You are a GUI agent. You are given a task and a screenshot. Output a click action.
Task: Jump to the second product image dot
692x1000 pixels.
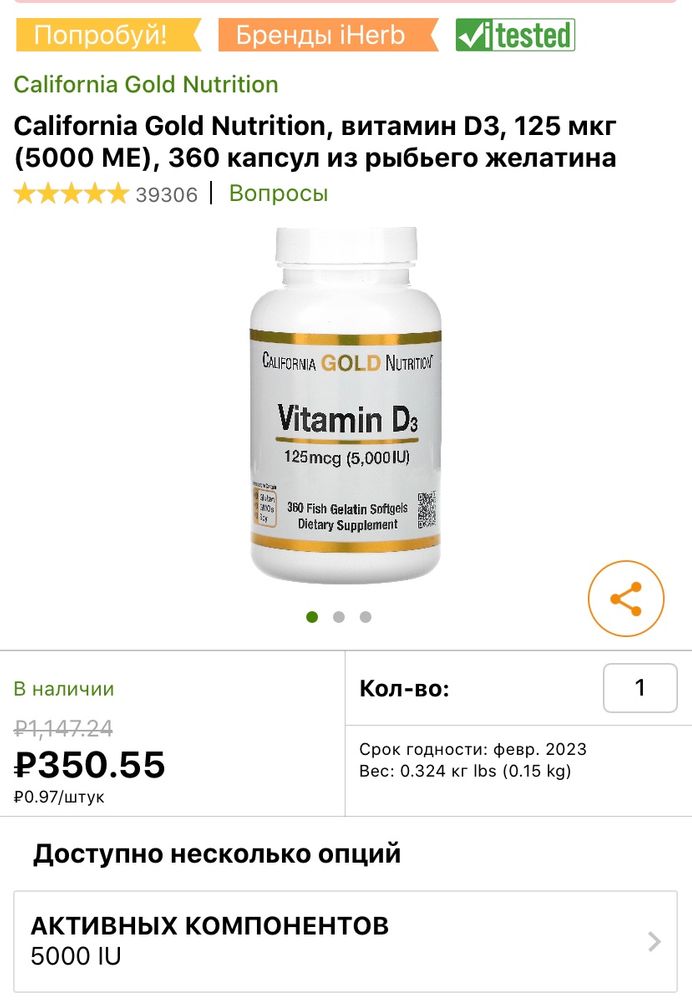339,617
